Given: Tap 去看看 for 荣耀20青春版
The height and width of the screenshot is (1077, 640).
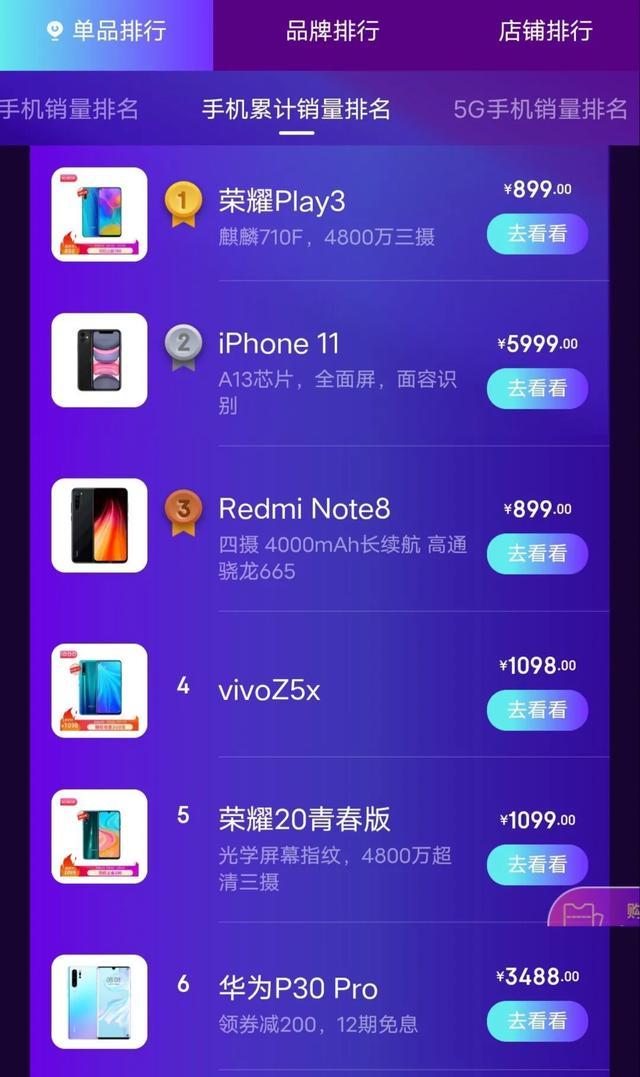Looking at the screenshot, I should click(x=537, y=864).
